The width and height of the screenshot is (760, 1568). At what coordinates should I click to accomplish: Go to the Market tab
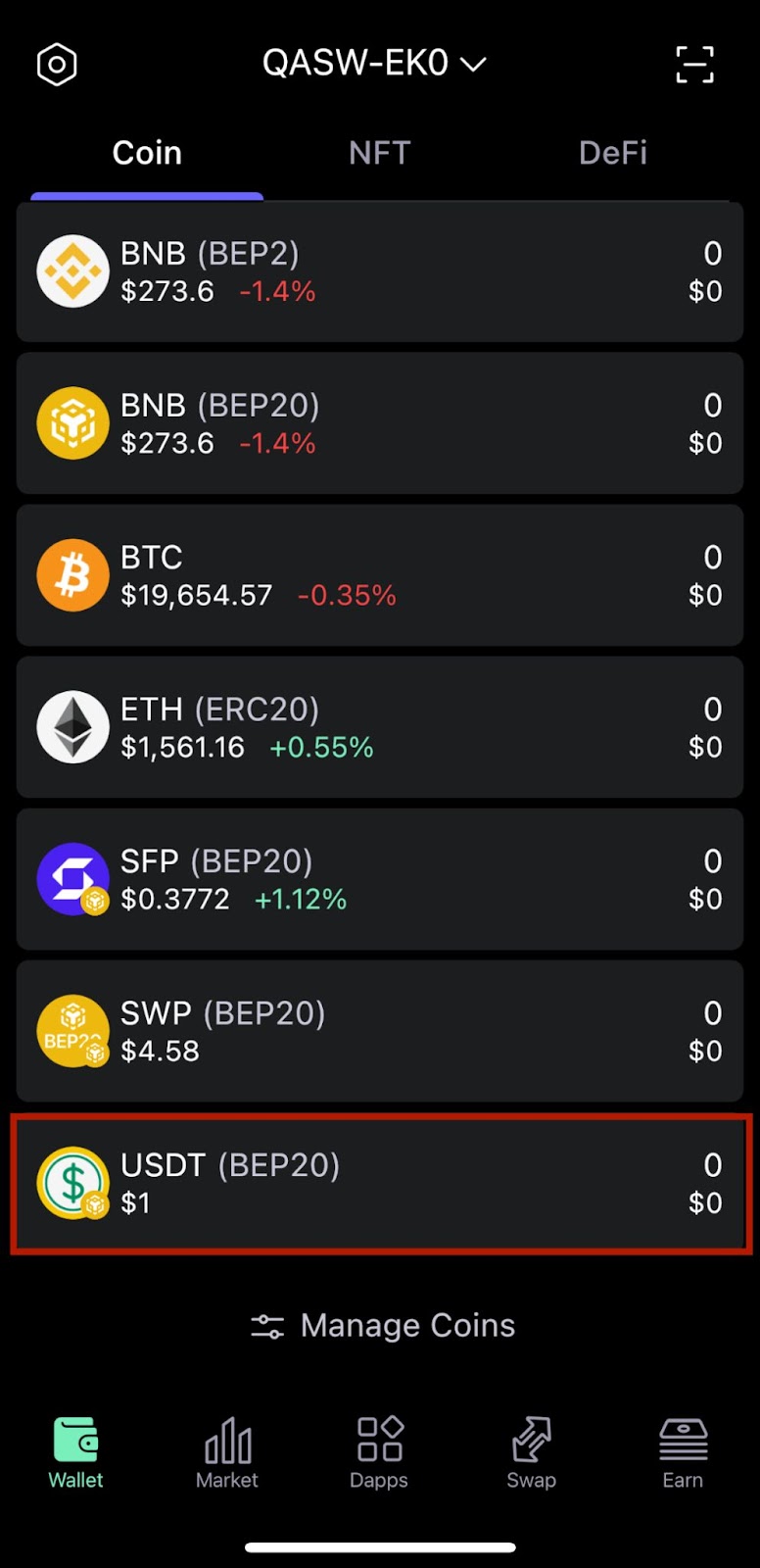[227, 1453]
